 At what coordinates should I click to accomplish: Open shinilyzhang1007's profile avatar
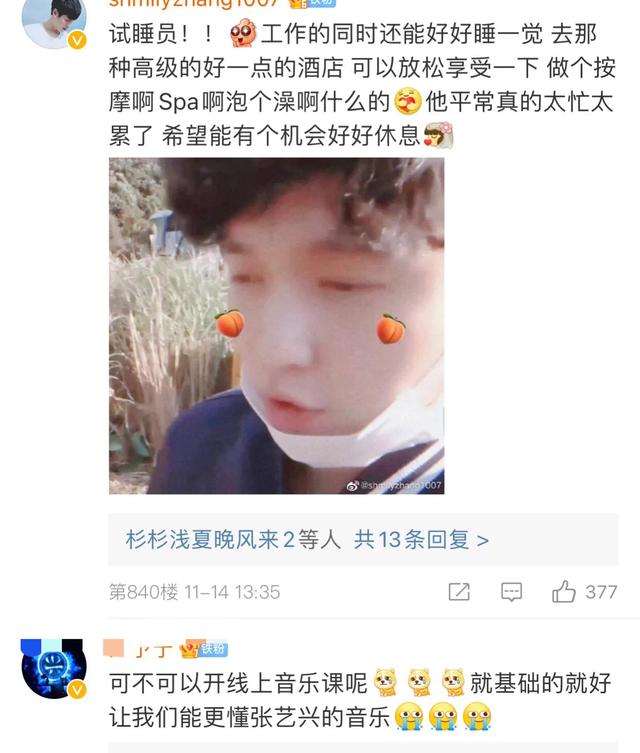(x=51, y=19)
